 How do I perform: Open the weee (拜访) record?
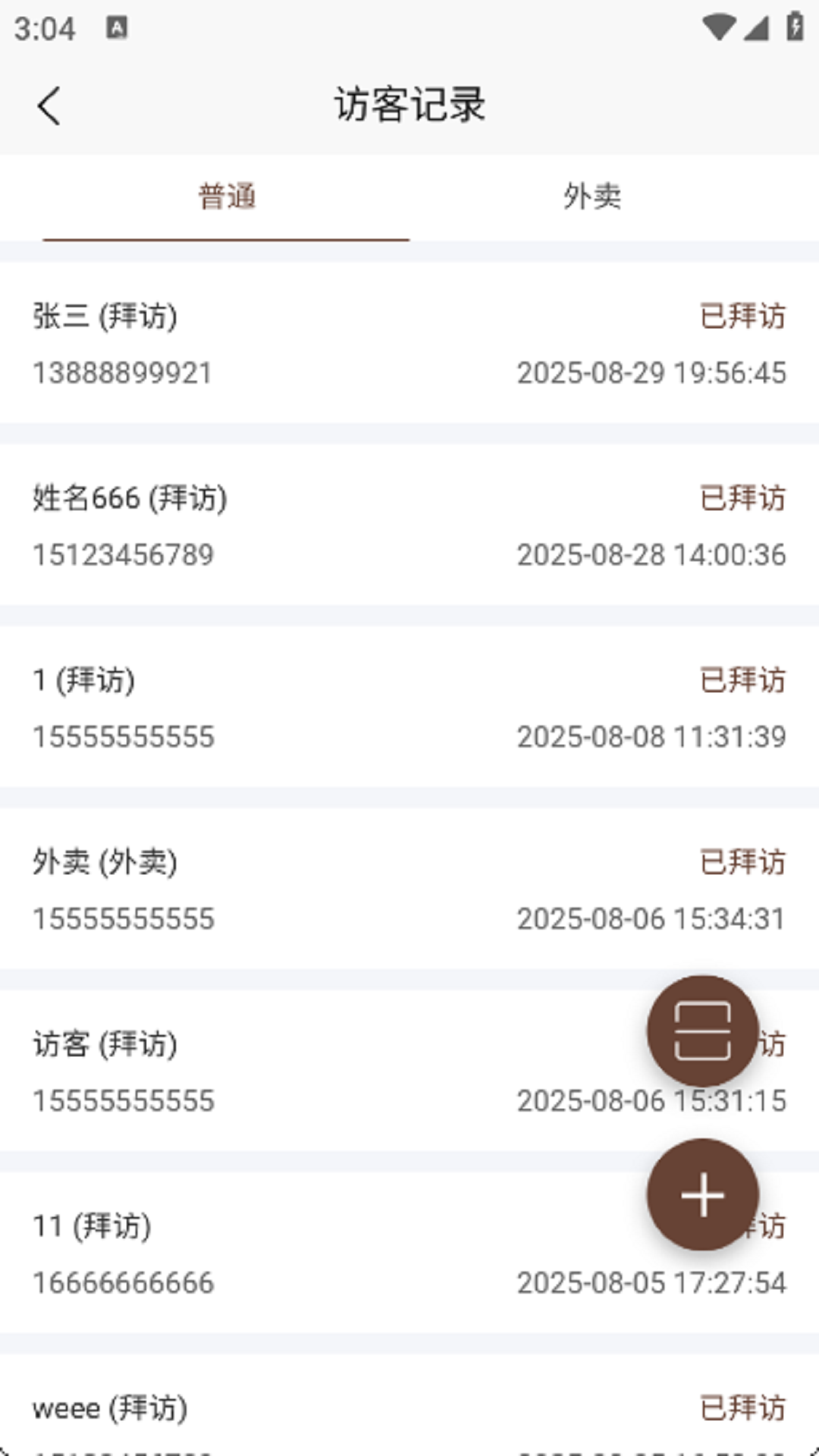pyautogui.click(x=108, y=1408)
